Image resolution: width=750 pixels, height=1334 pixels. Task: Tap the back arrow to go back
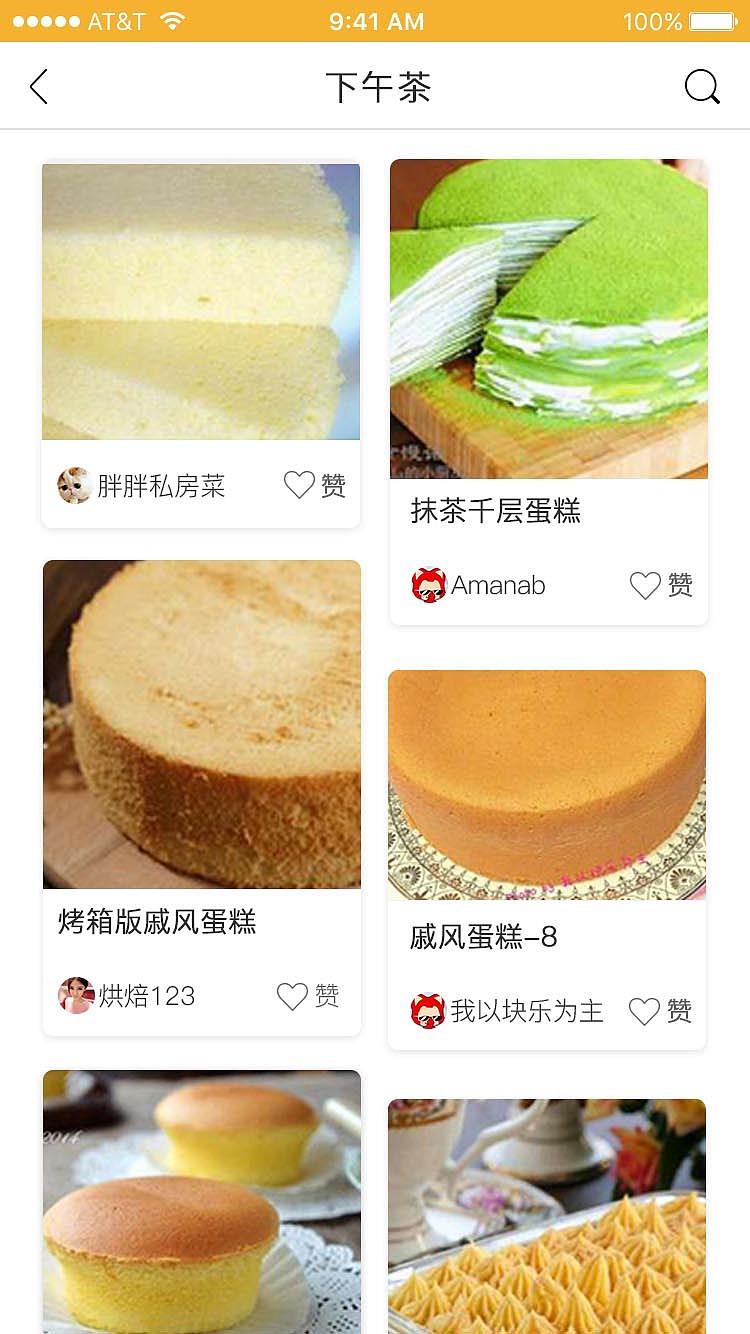click(38, 86)
